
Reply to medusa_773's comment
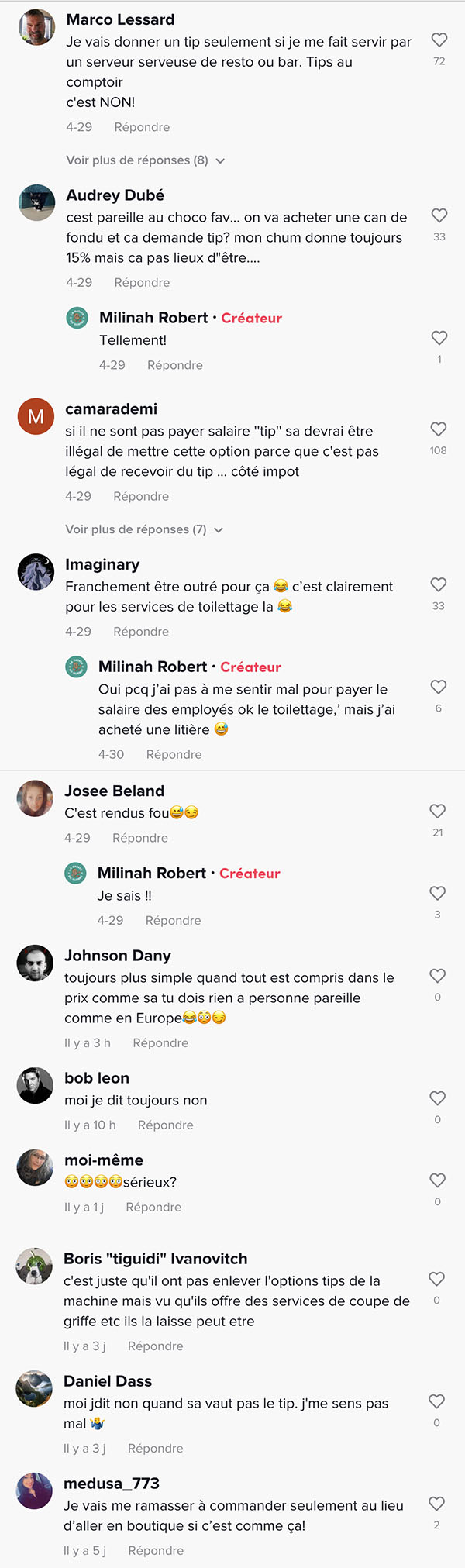click(156, 1551)
